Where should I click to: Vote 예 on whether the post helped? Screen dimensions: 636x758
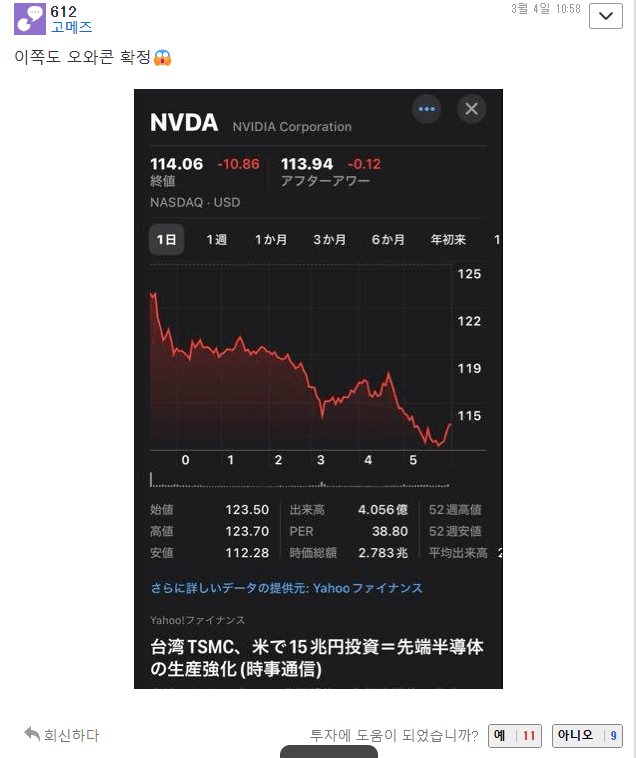pos(515,736)
